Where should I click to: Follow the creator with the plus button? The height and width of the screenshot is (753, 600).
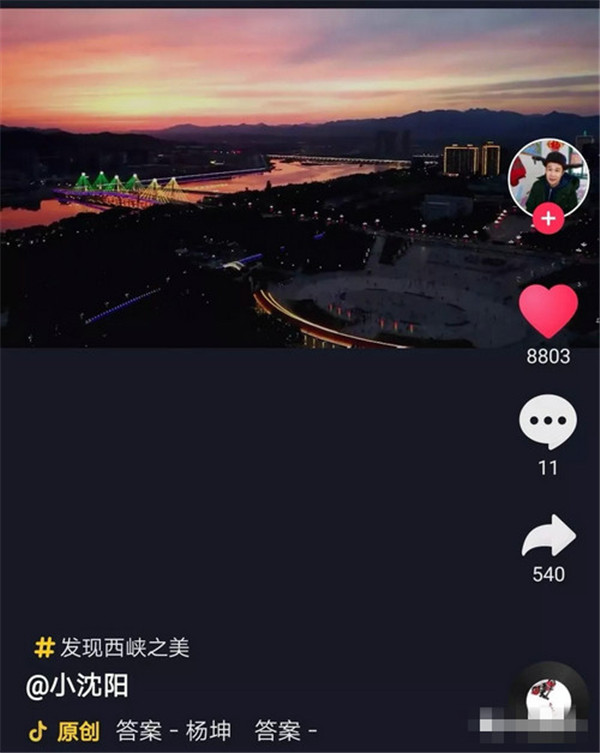click(x=548, y=218)
